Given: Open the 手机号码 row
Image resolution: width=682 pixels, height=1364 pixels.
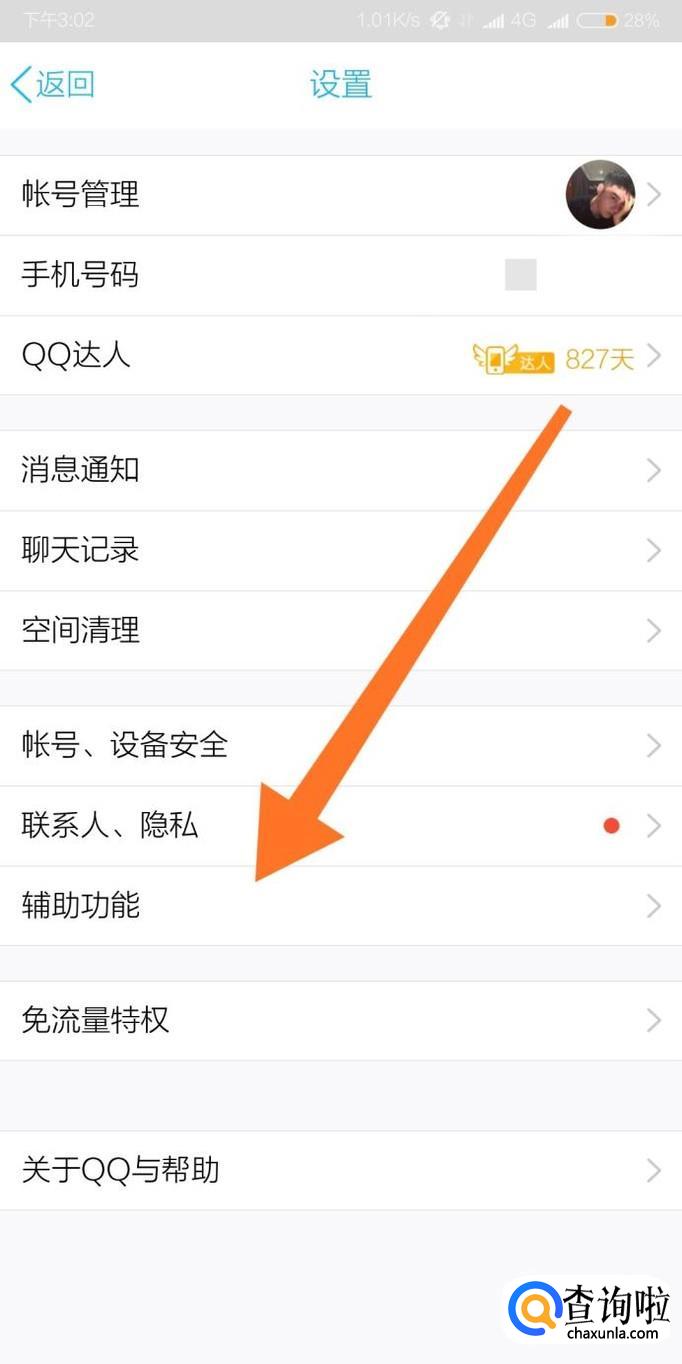Looking at the screenshot, I should [x=341, y=275].
